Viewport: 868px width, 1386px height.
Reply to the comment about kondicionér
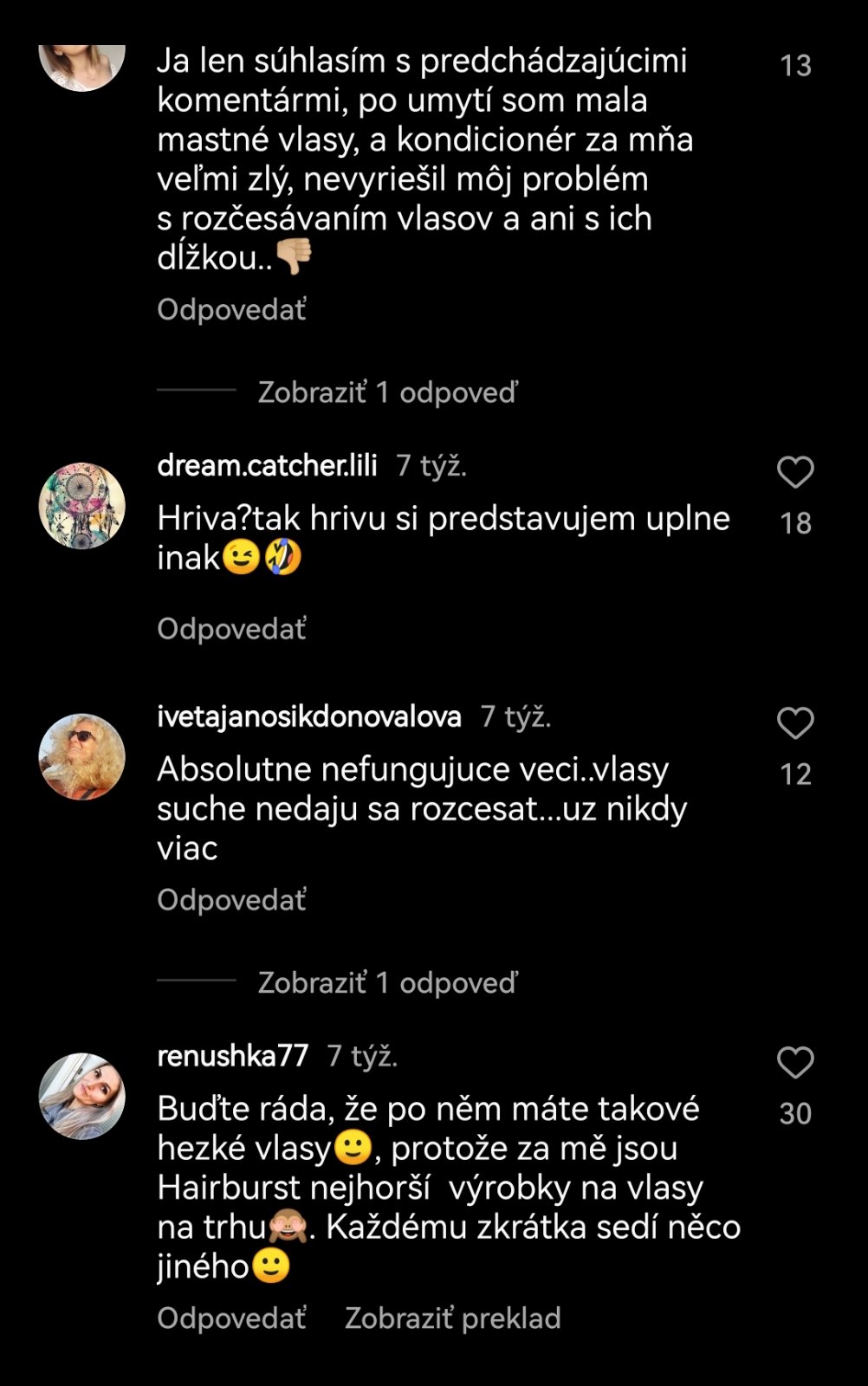click(x=231, y=310)
